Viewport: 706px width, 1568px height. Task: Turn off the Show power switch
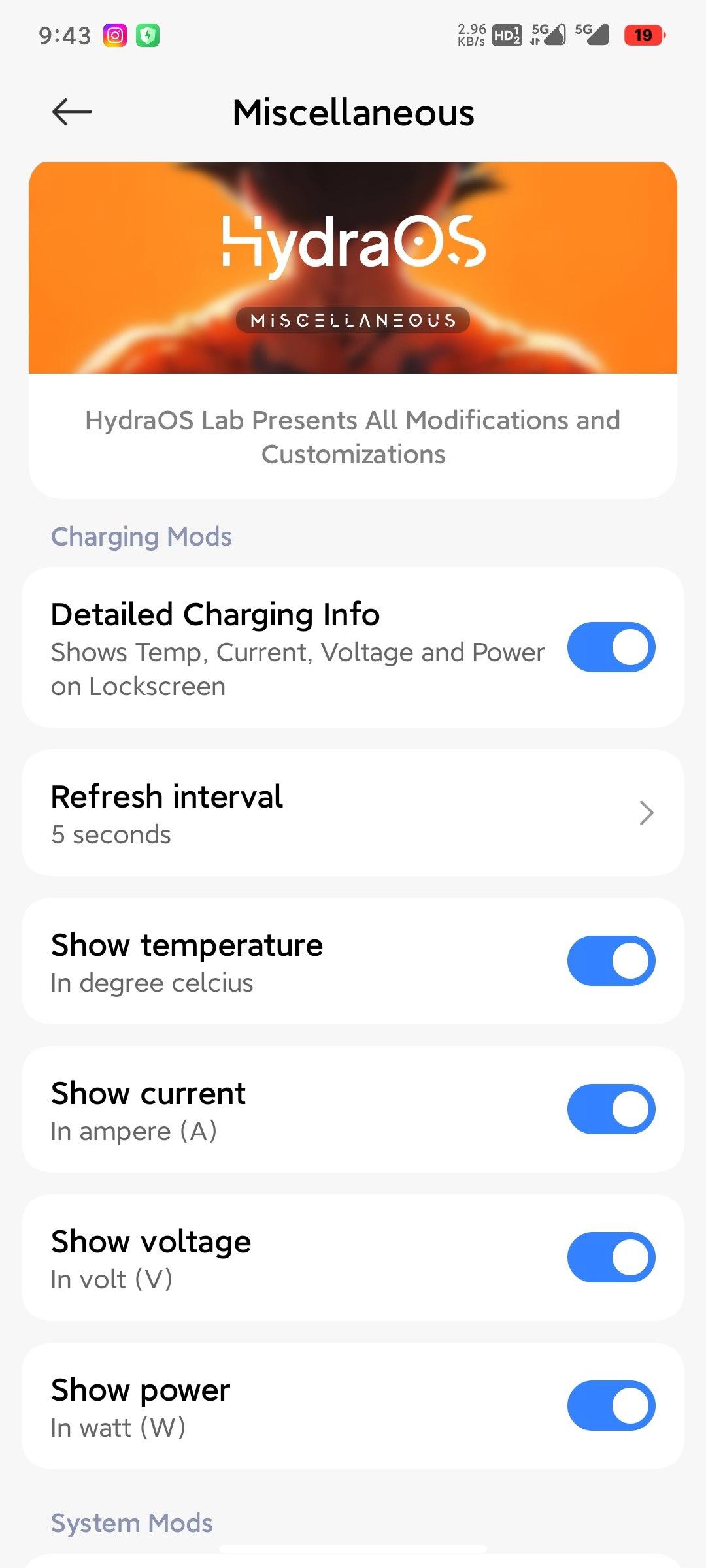(x=611, y=1405)
